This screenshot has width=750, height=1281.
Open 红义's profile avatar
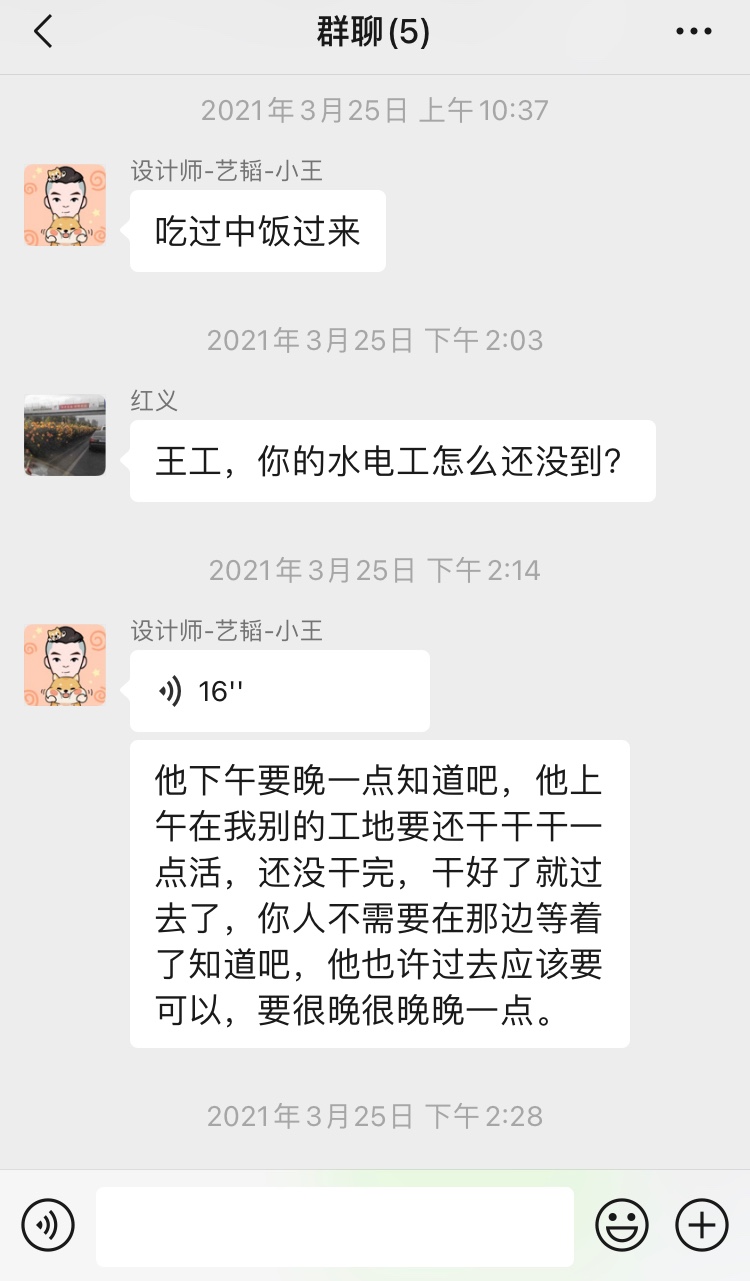65,435
